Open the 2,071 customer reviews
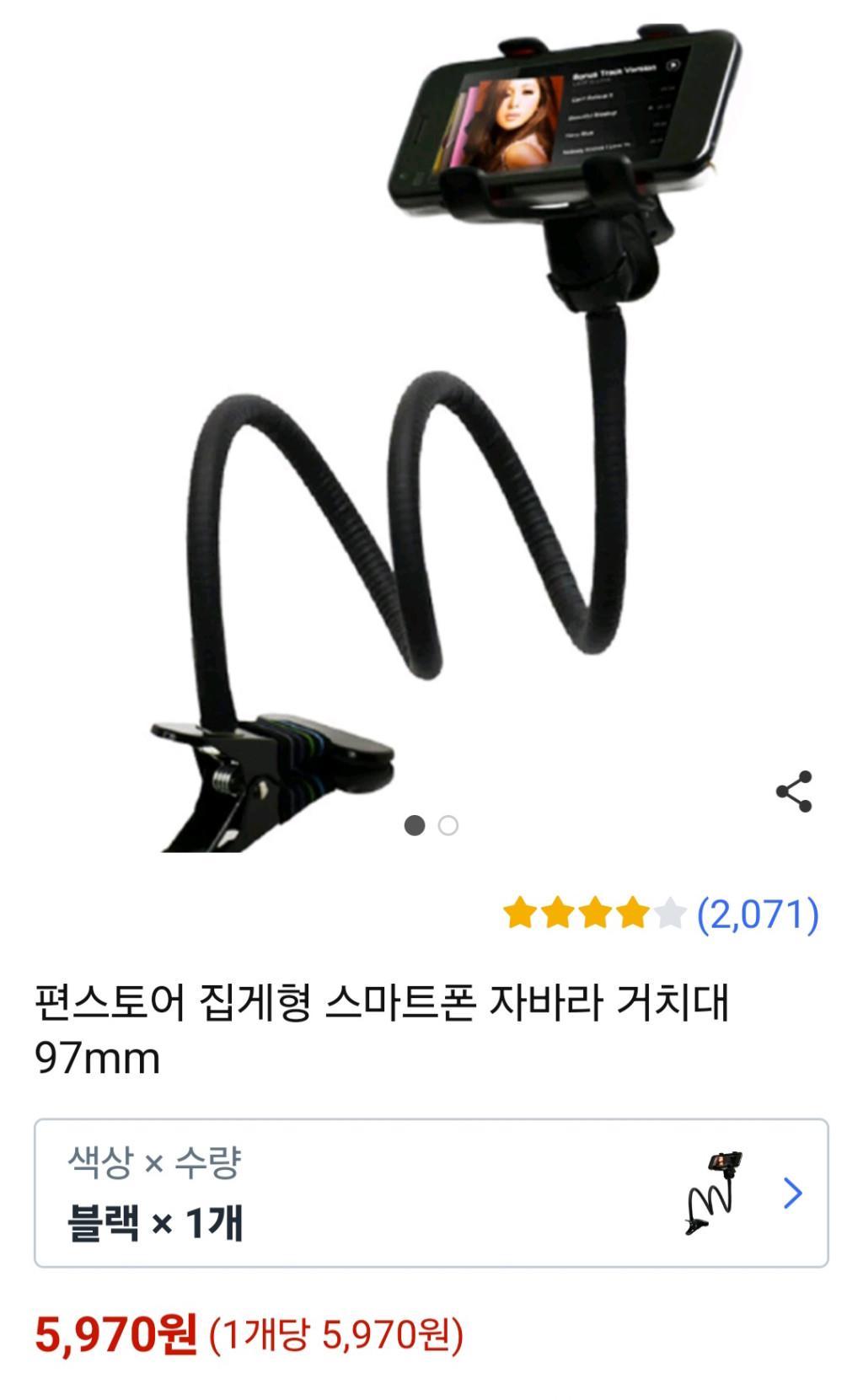 pyautogui.click(x=757, y=914)
